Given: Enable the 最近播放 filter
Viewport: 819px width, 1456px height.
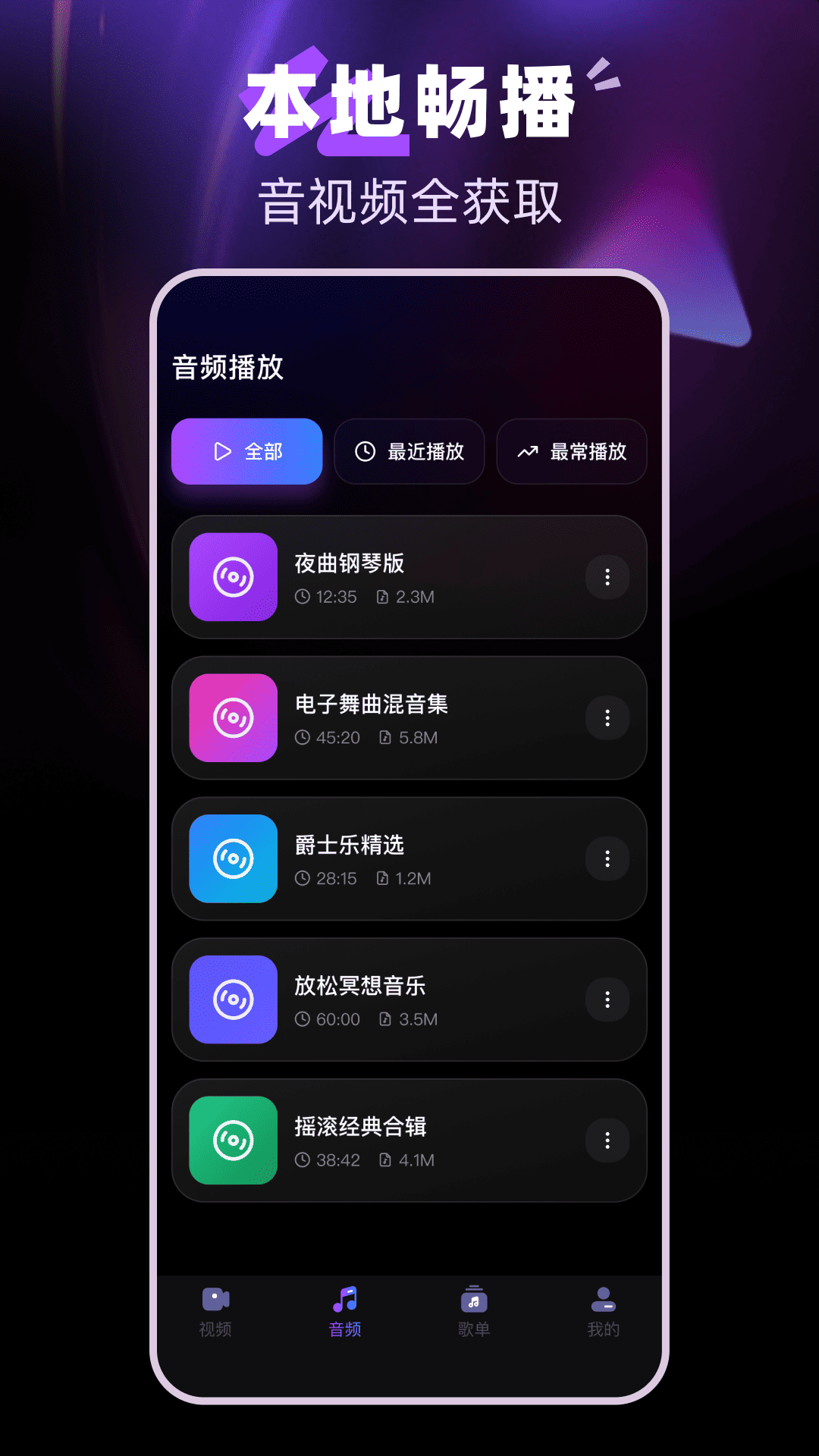Looking at the screenshot, I should [x=409, y=451].
